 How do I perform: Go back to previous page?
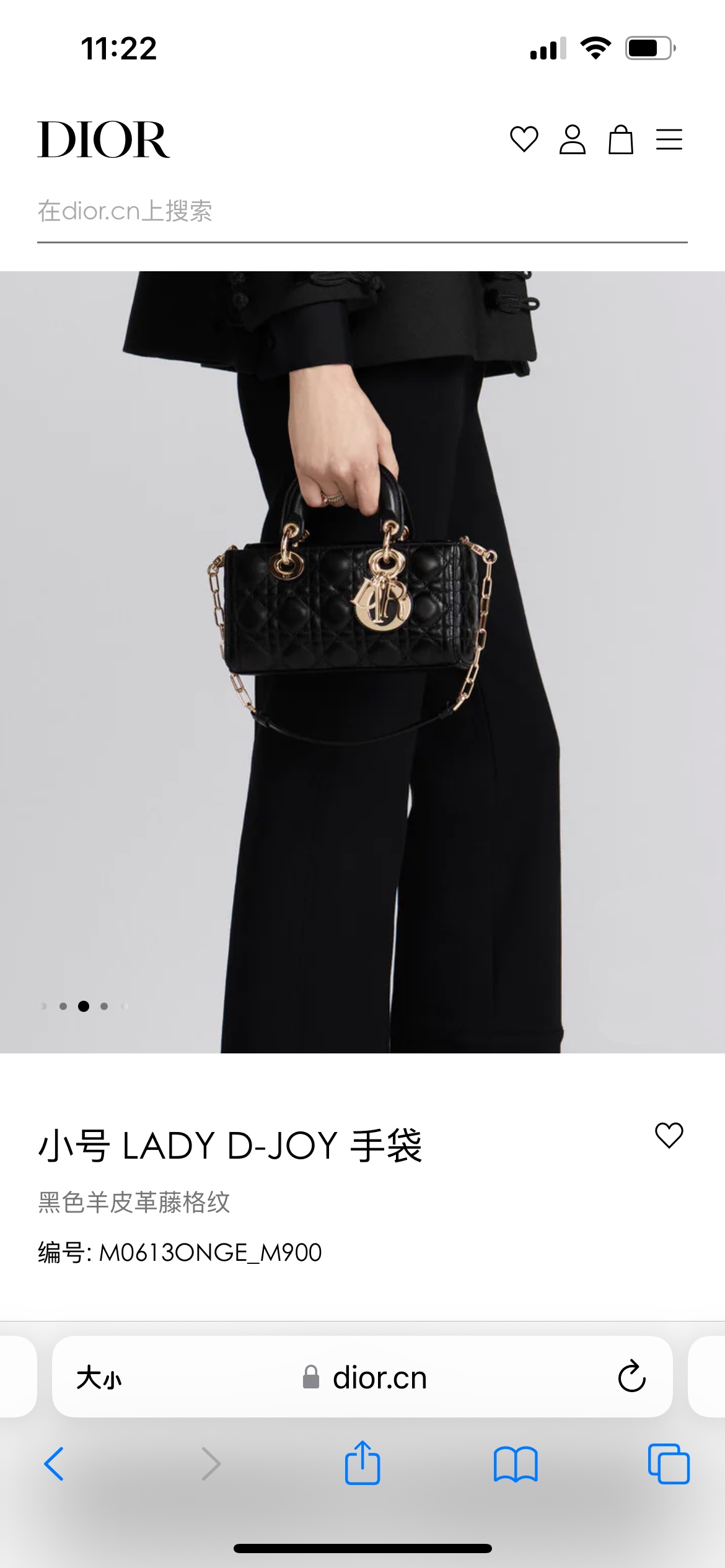coord(55,1464)
